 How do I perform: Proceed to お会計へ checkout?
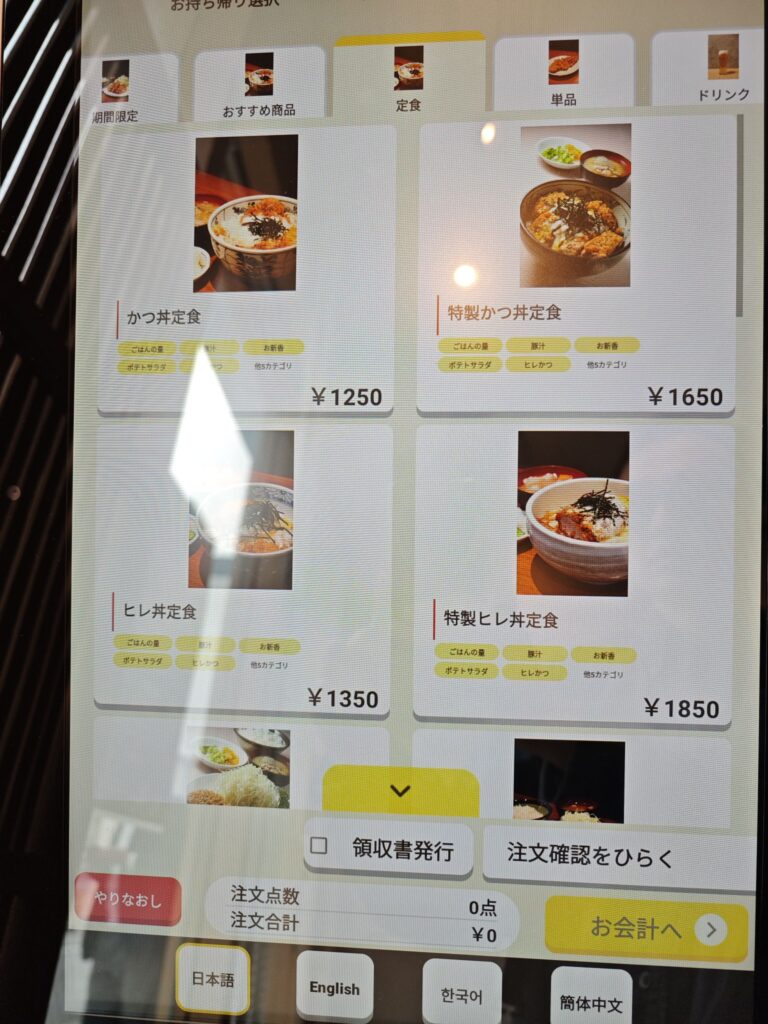646,929
